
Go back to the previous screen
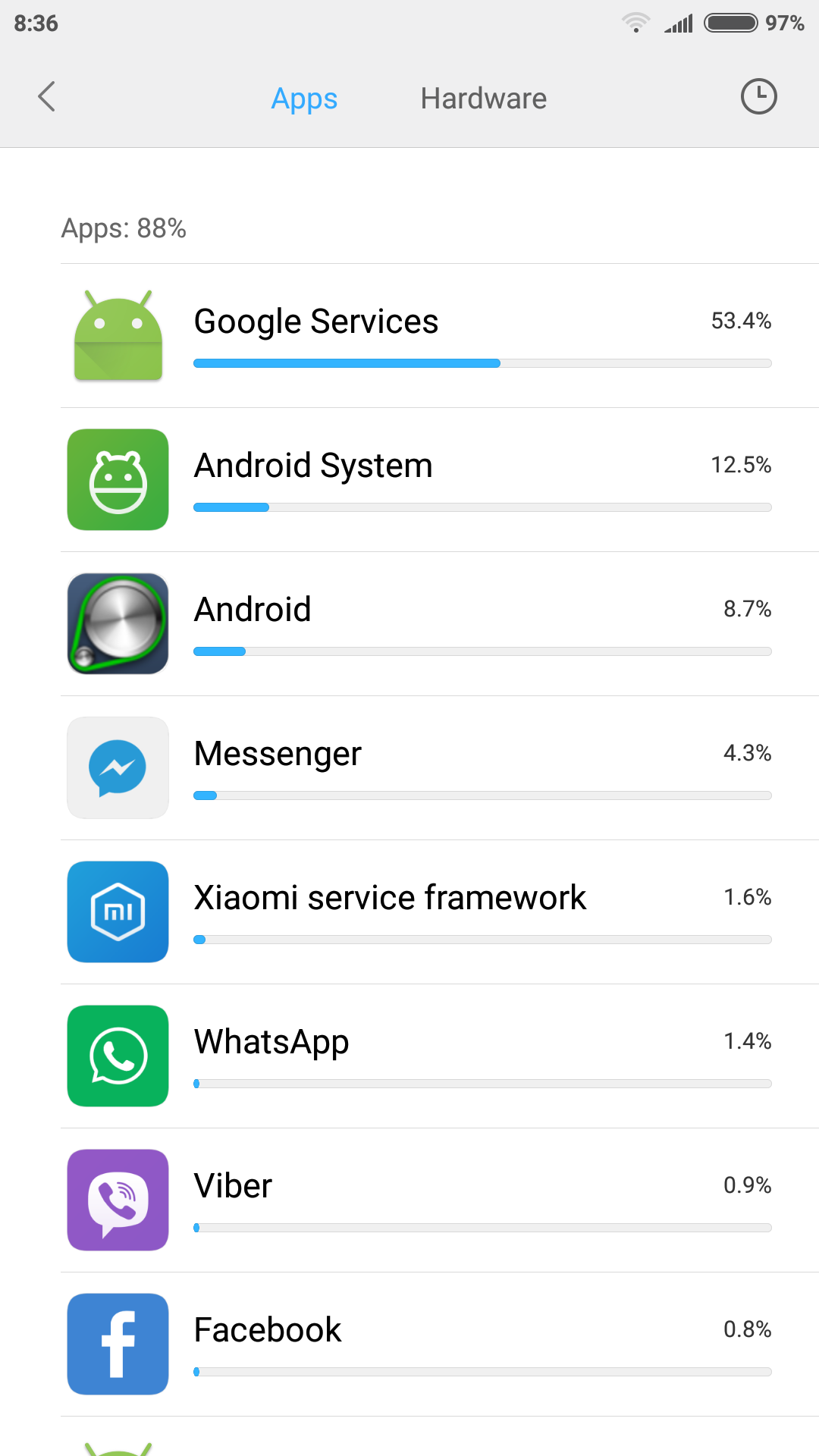(x=47, y=97)
